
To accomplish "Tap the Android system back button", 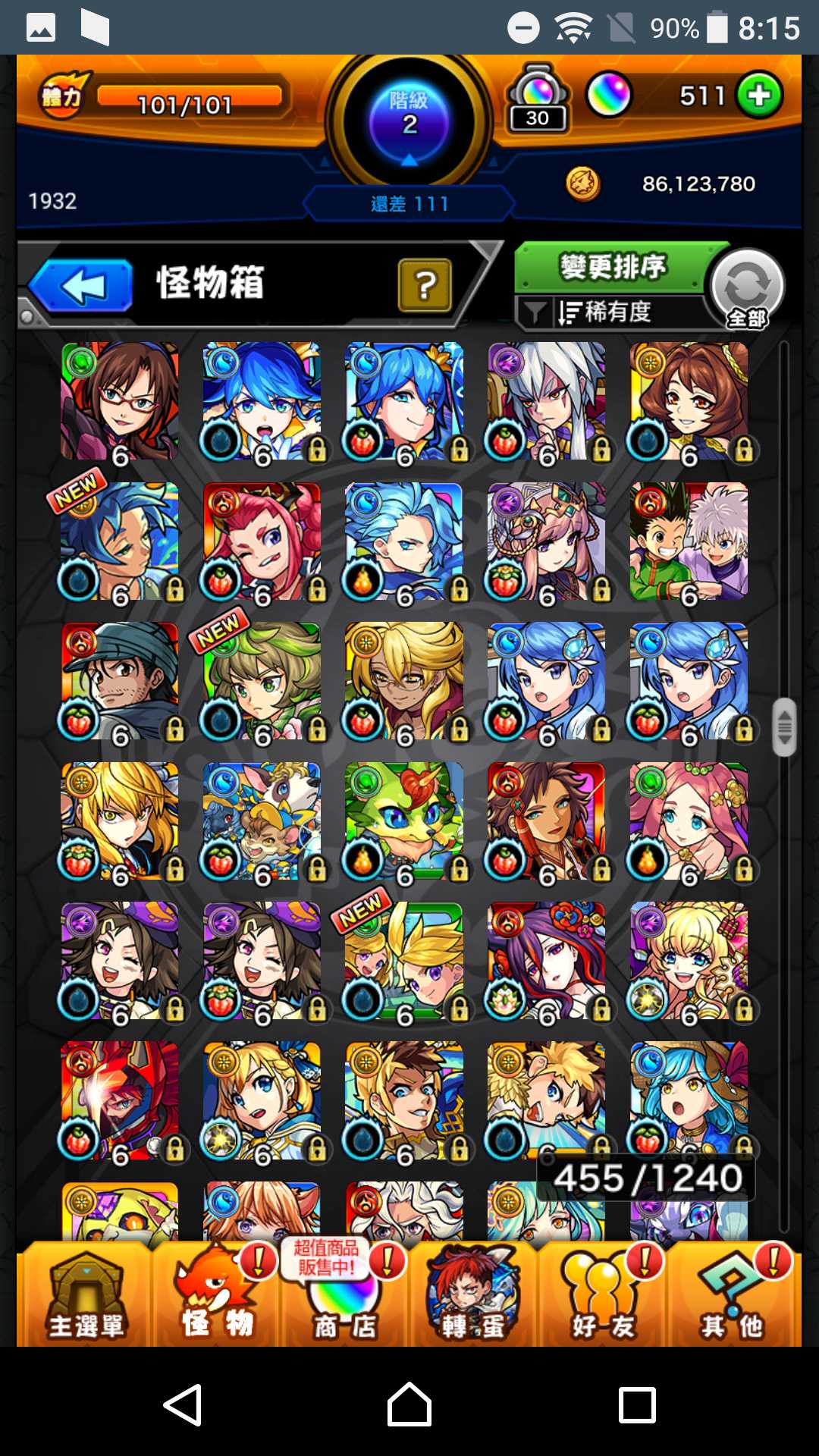I will (x=183, y=1404).
